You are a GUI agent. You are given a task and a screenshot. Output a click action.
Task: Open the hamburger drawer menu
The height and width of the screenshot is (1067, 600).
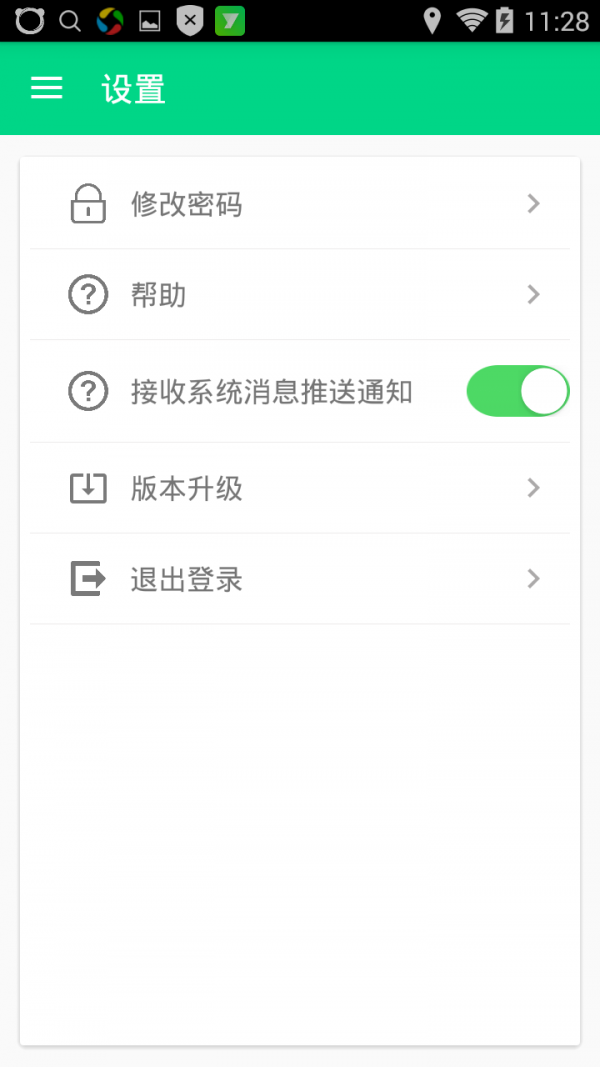(46, 88)
